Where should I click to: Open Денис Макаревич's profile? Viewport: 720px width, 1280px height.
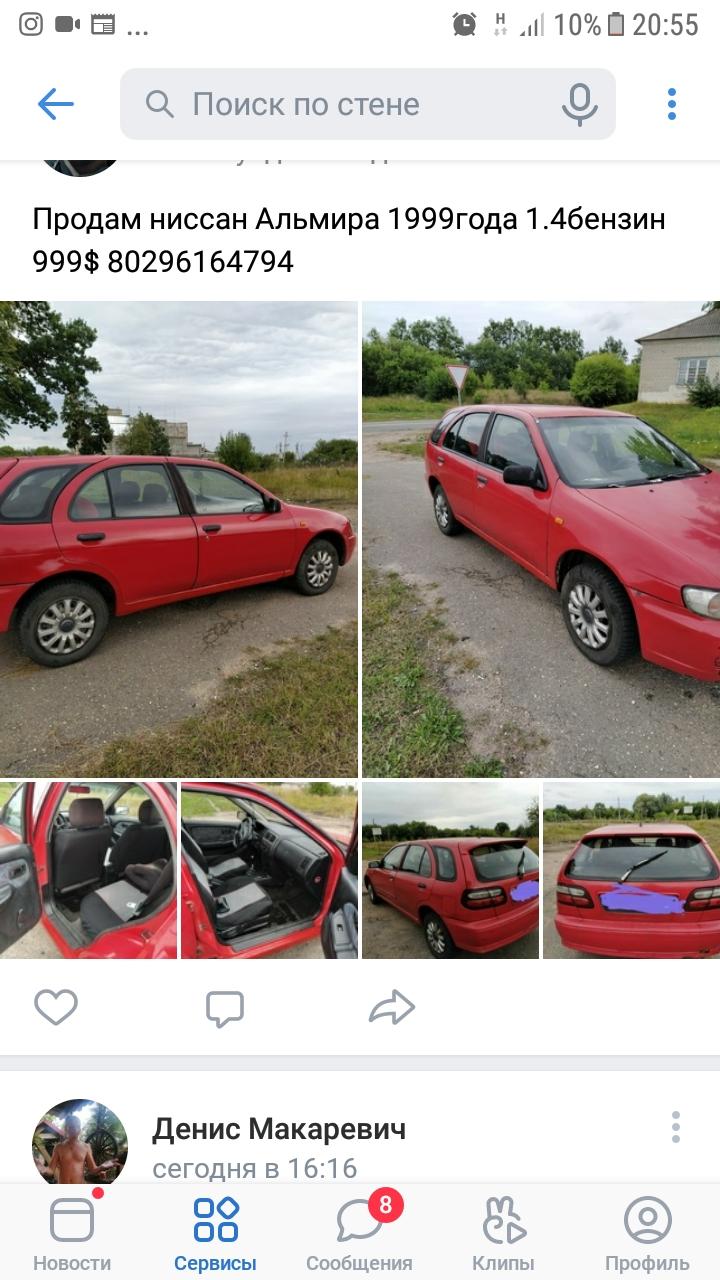coord(279,1130)
